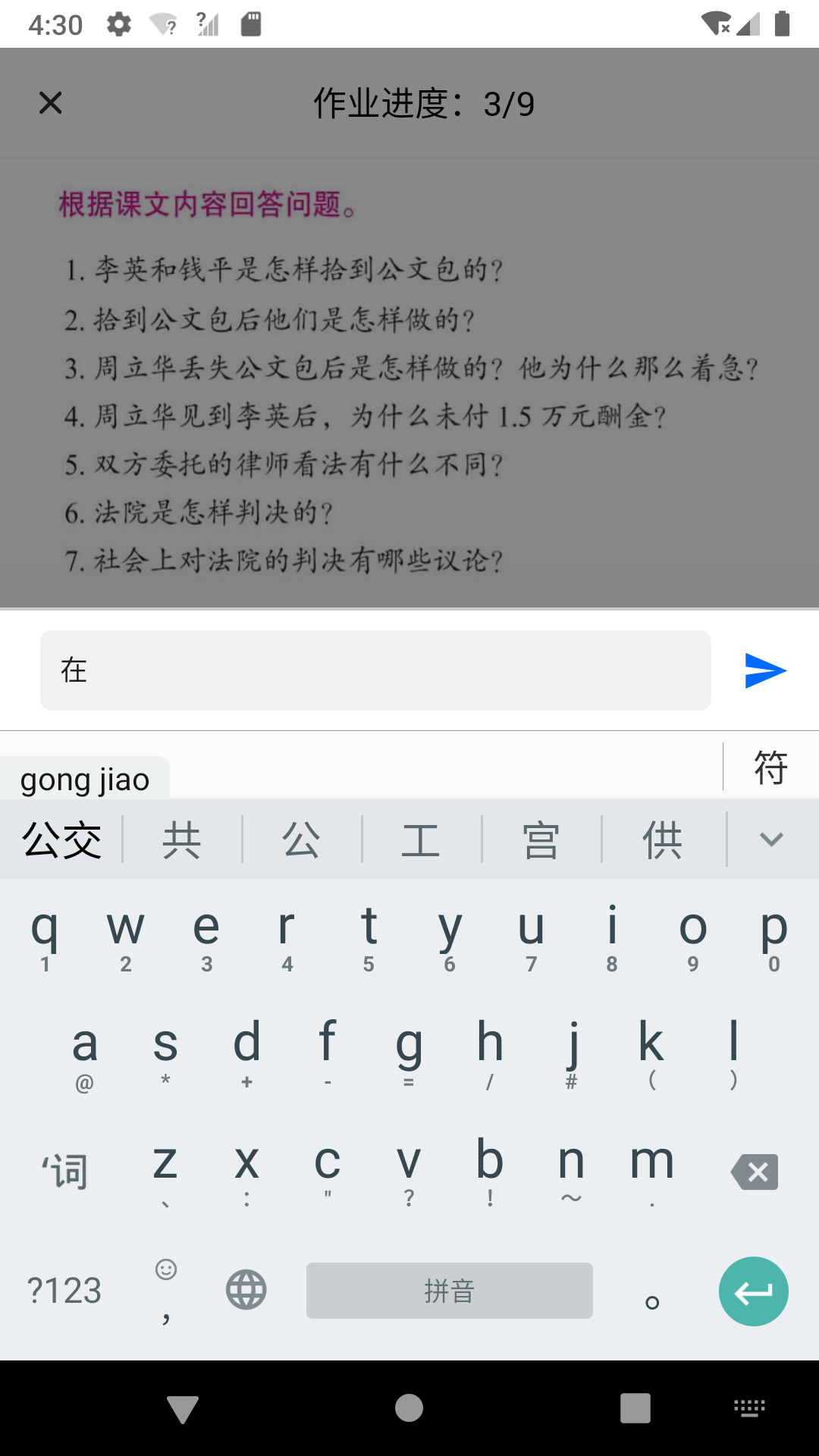819x1456 pixels.
Task: Open the 符 symbols panel
Action: point(770,767)
